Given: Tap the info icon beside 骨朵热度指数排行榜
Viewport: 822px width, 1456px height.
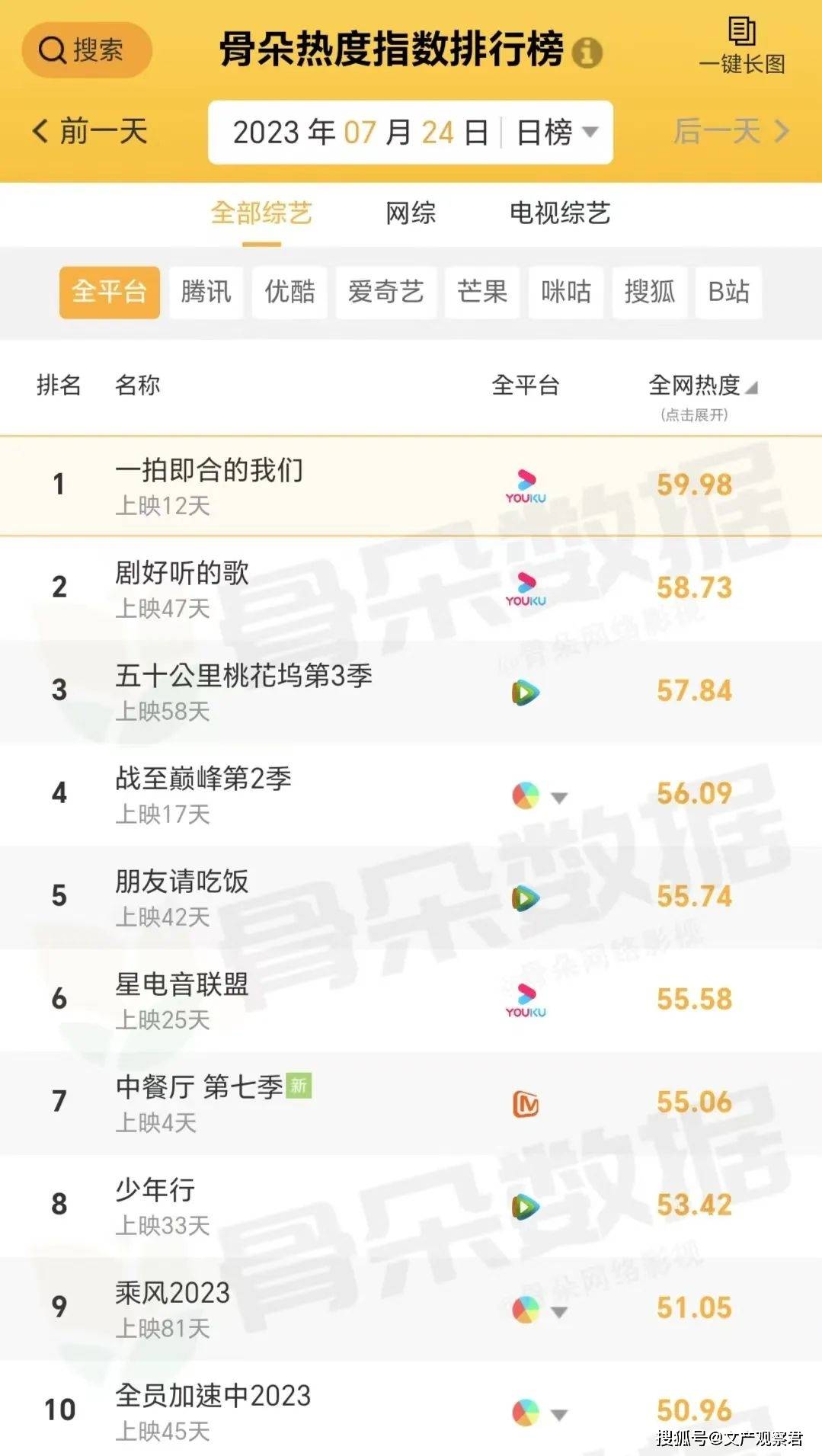Looking at the screenshot, I should [587, 53].
